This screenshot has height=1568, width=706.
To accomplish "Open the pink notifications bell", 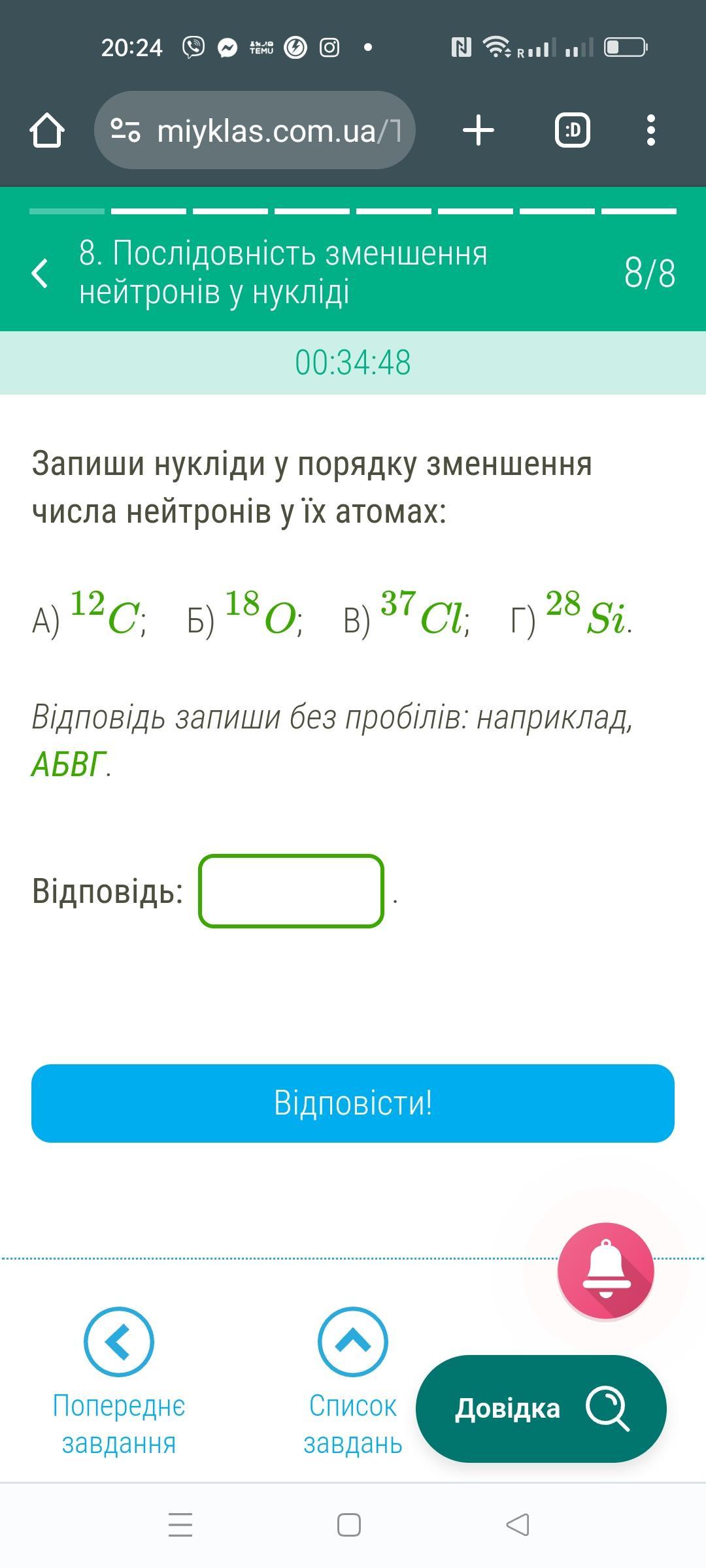I will pos(605,1271).
